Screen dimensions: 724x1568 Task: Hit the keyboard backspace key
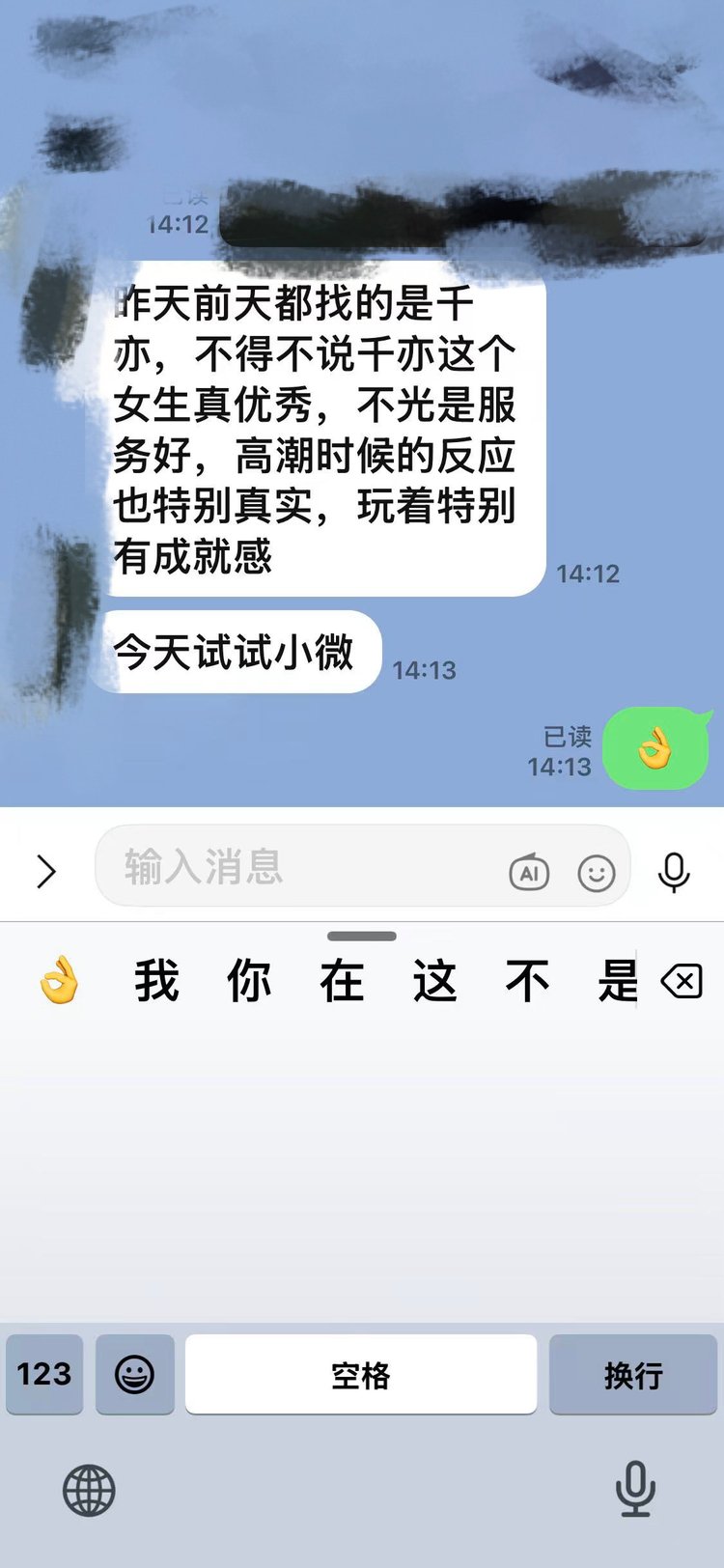point(682,983)
